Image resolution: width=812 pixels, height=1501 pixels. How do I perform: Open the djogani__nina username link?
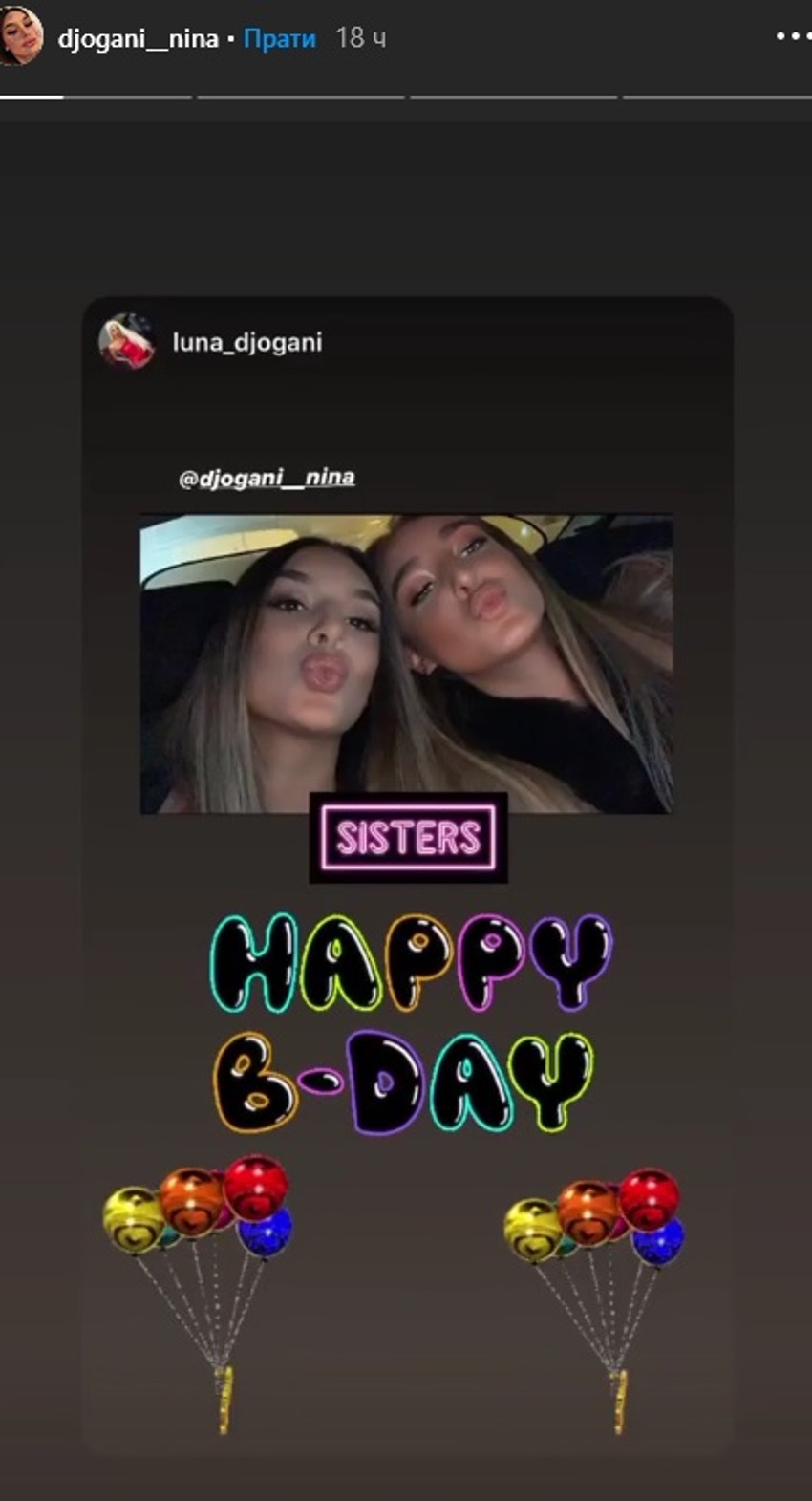click(x=138, y=38)
